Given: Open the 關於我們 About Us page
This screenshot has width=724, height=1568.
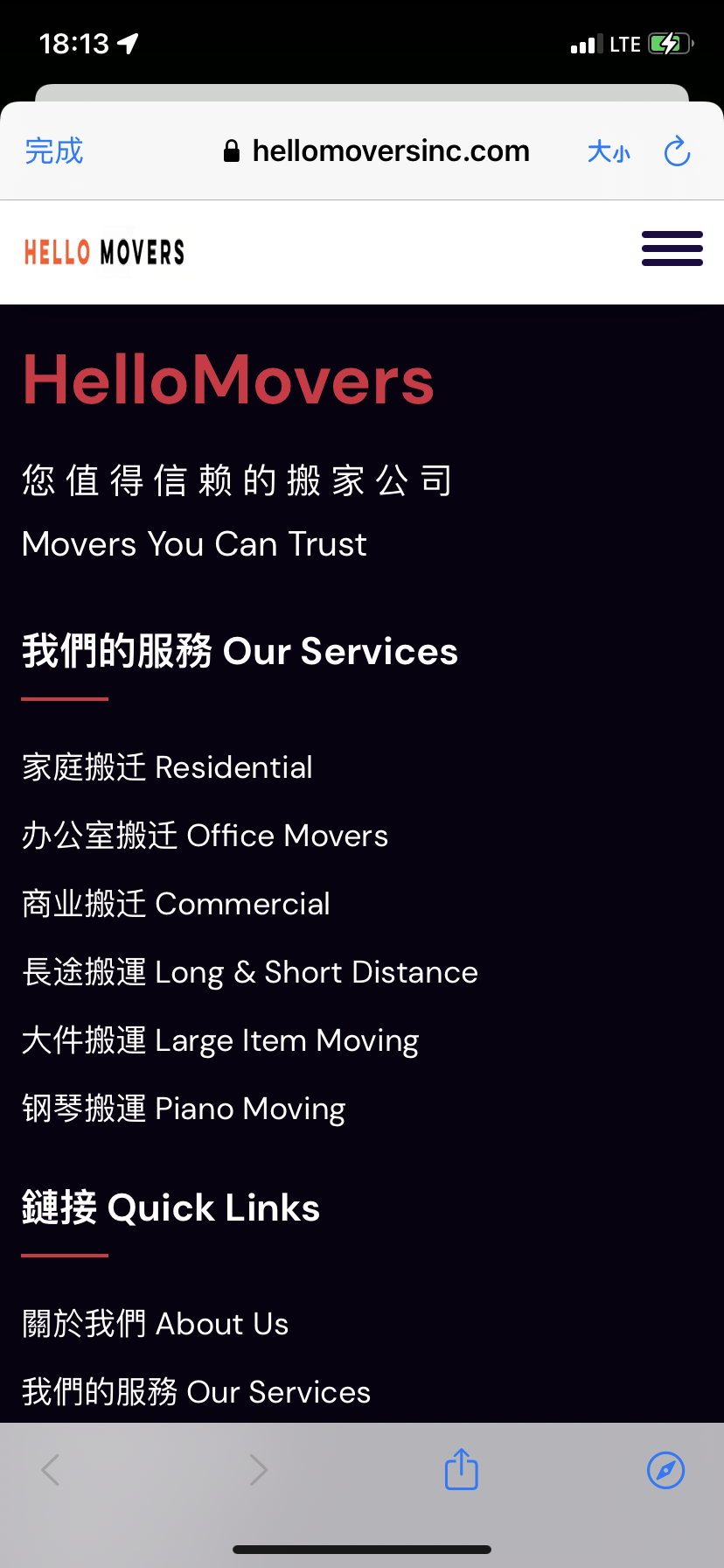Looking at the screenshot, I should pos(155,1323).
